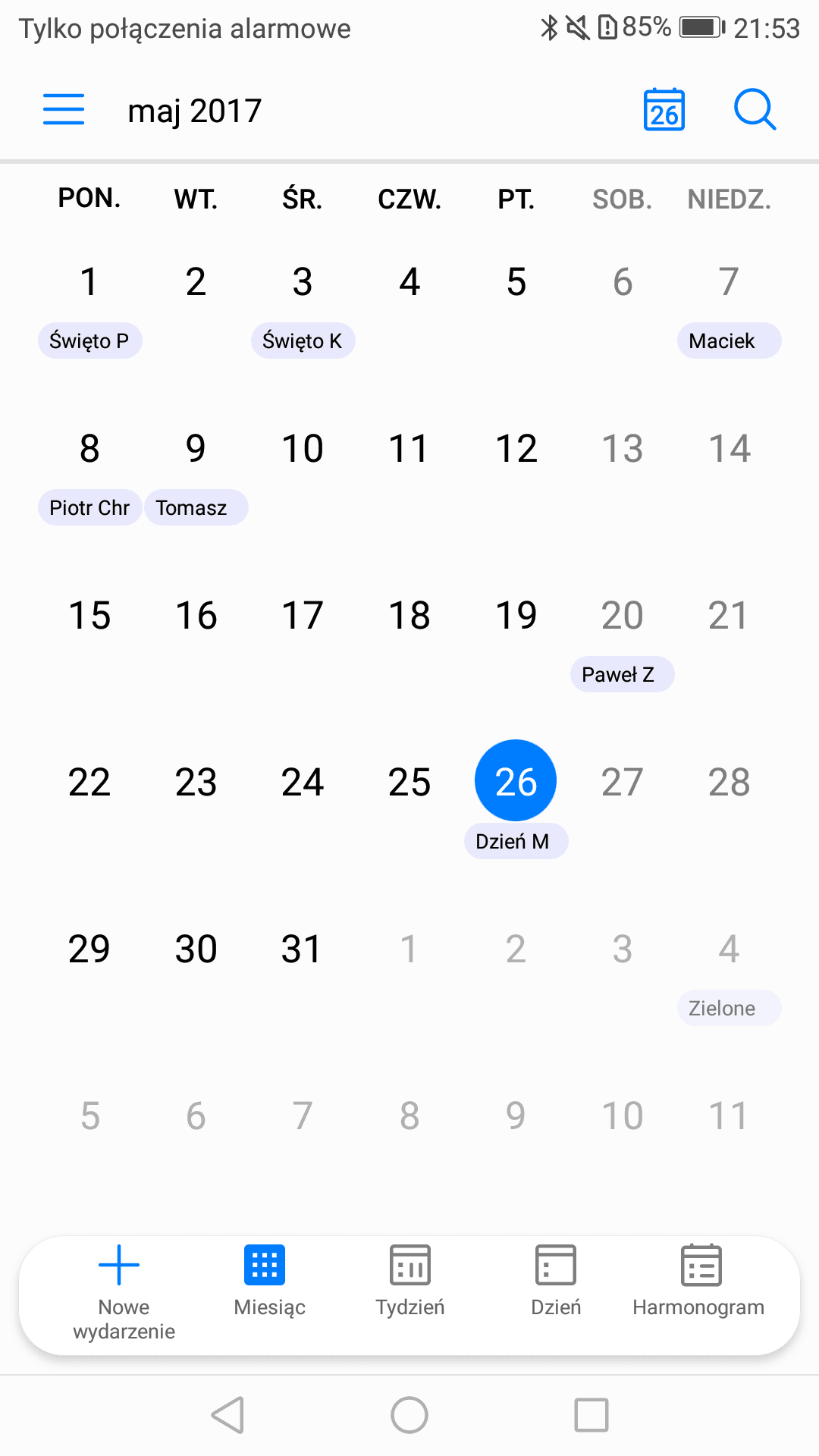This screenshot has height=1456, width=819.
Task: Open the hamburger drawer menu
Action: (x=64, y=110)
